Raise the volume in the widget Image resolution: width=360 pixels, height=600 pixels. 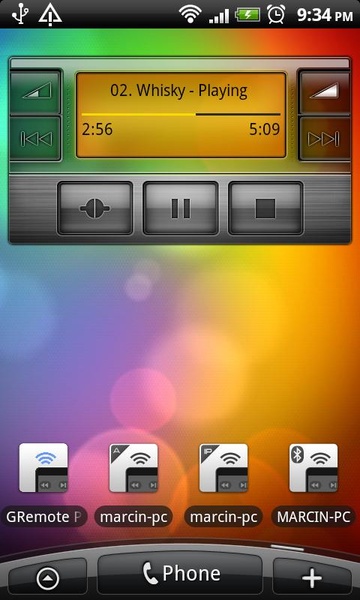324,92
